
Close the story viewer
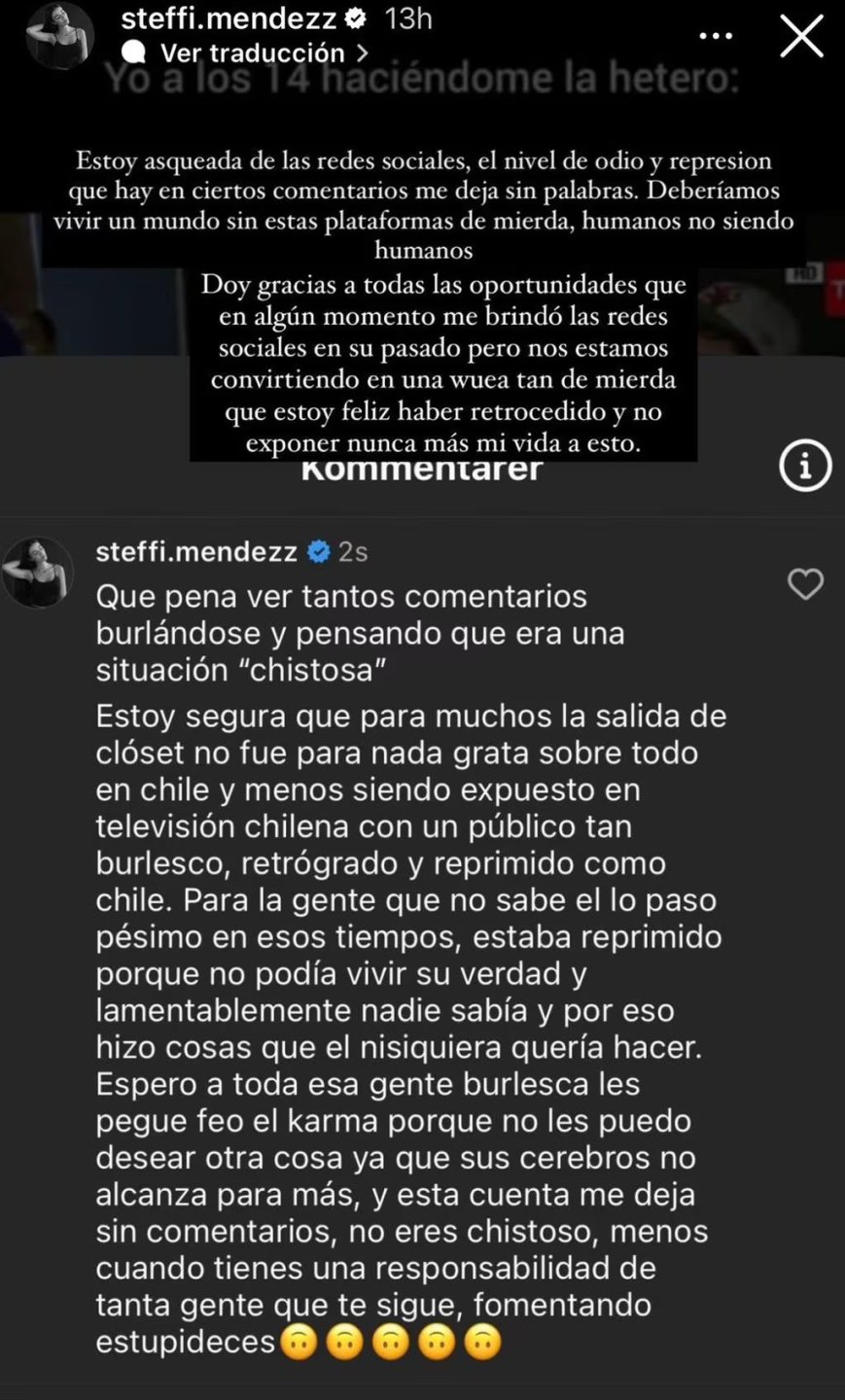pos(801,37)
